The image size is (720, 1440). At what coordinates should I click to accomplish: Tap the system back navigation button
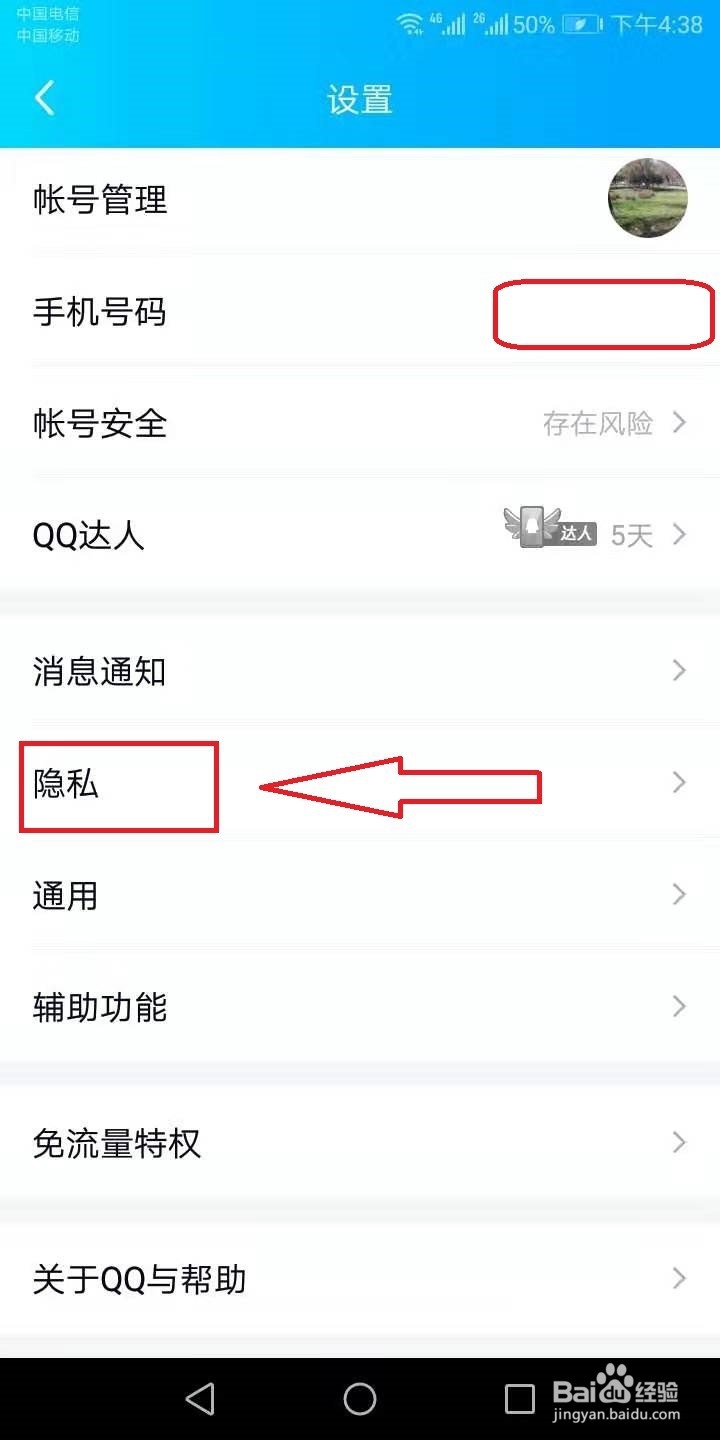200,1398
